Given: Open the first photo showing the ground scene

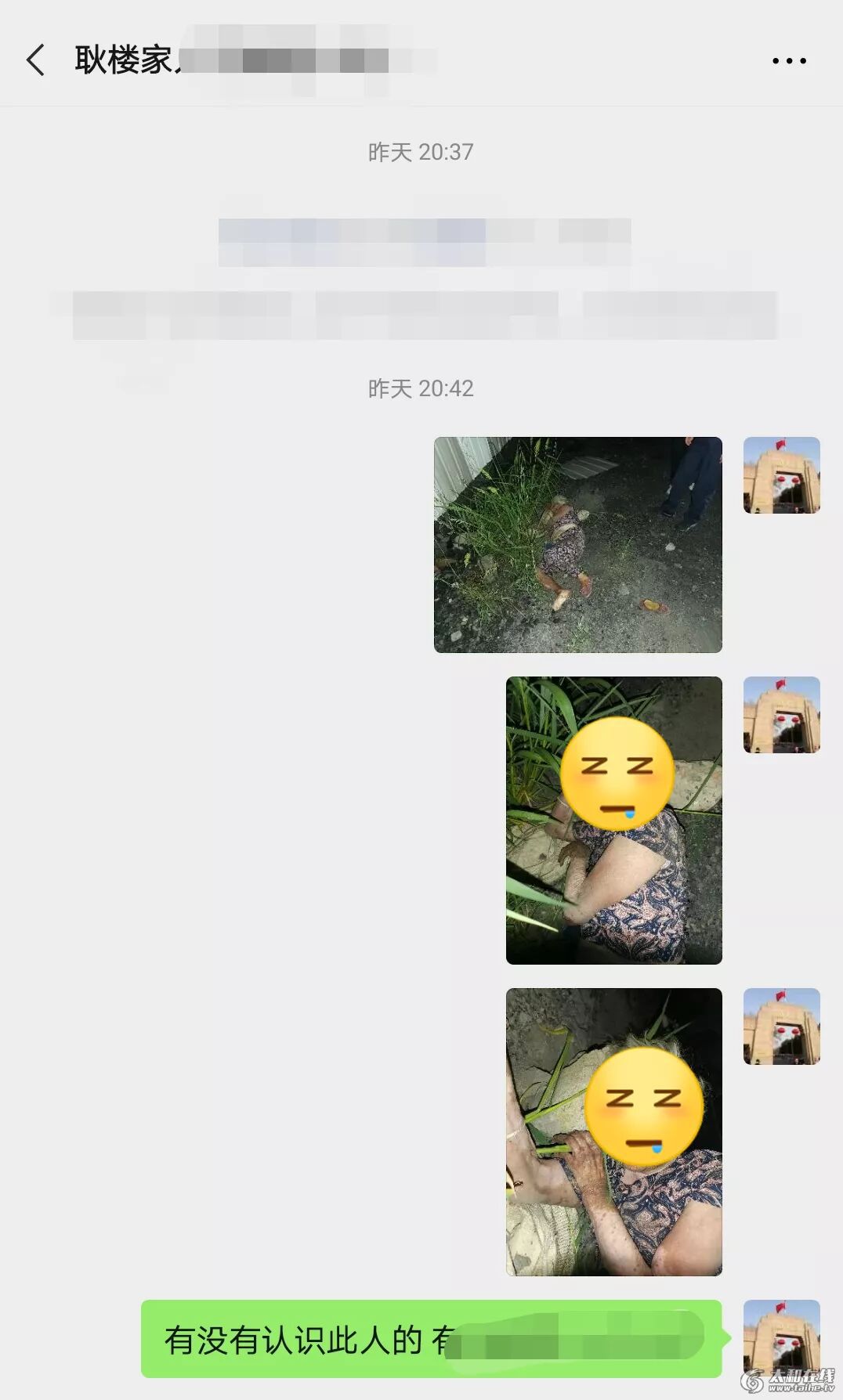Looking at the screenshot, I should [x=577, y=545].
